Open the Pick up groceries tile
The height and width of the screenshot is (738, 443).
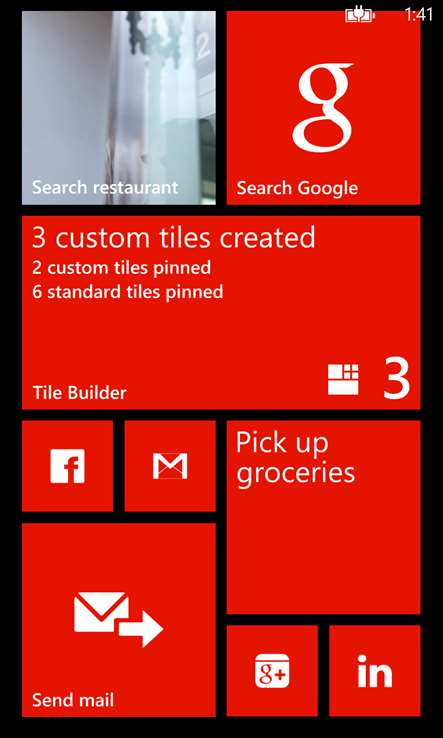323,517
